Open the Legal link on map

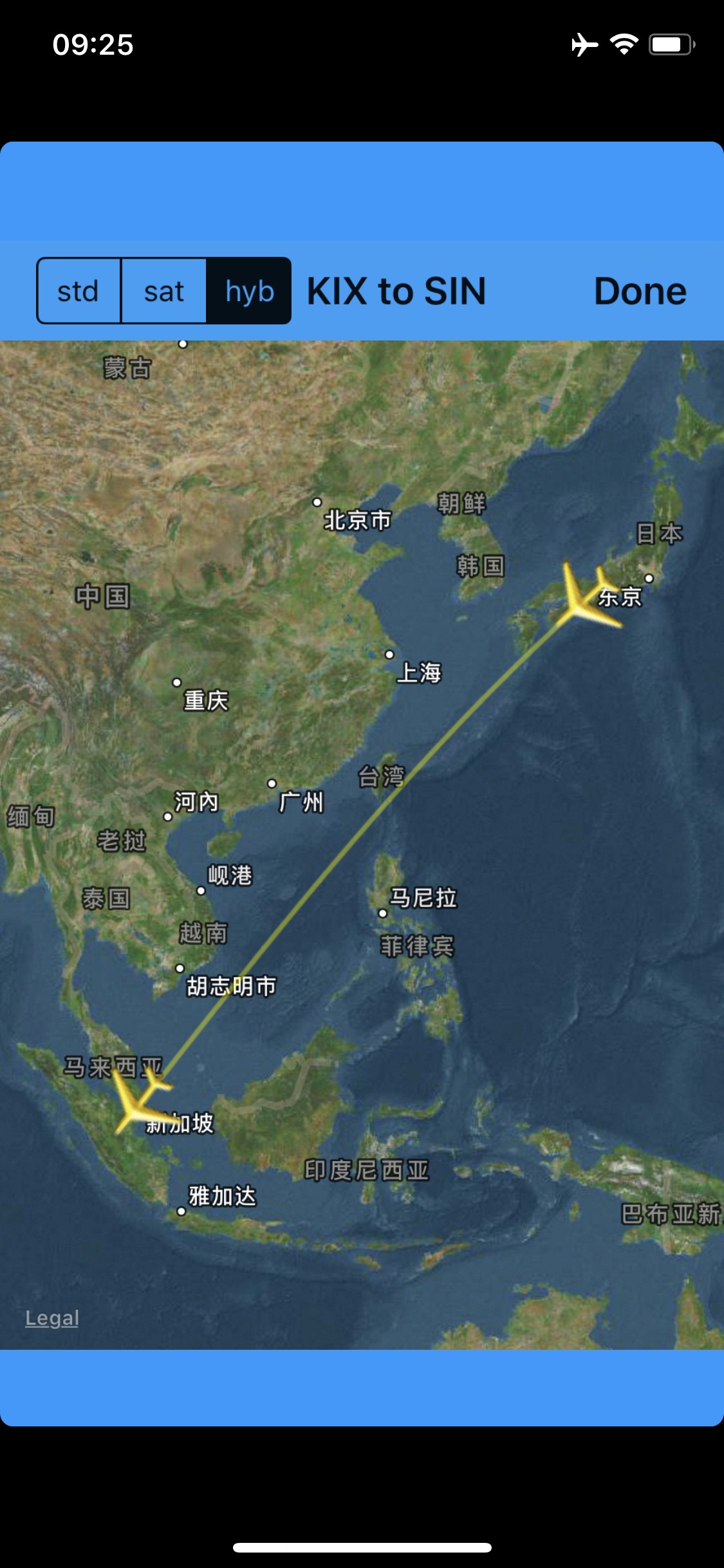pyautogui.click(x=52, y=1318)
